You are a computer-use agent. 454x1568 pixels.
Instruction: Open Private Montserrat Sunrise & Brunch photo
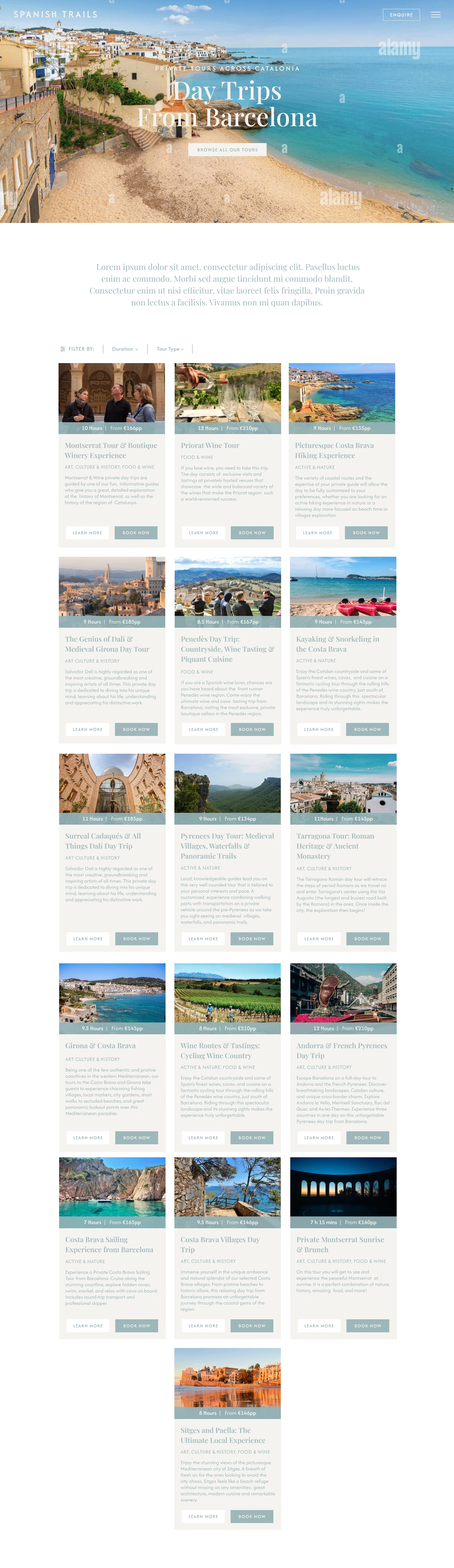tap(343, 1186)
